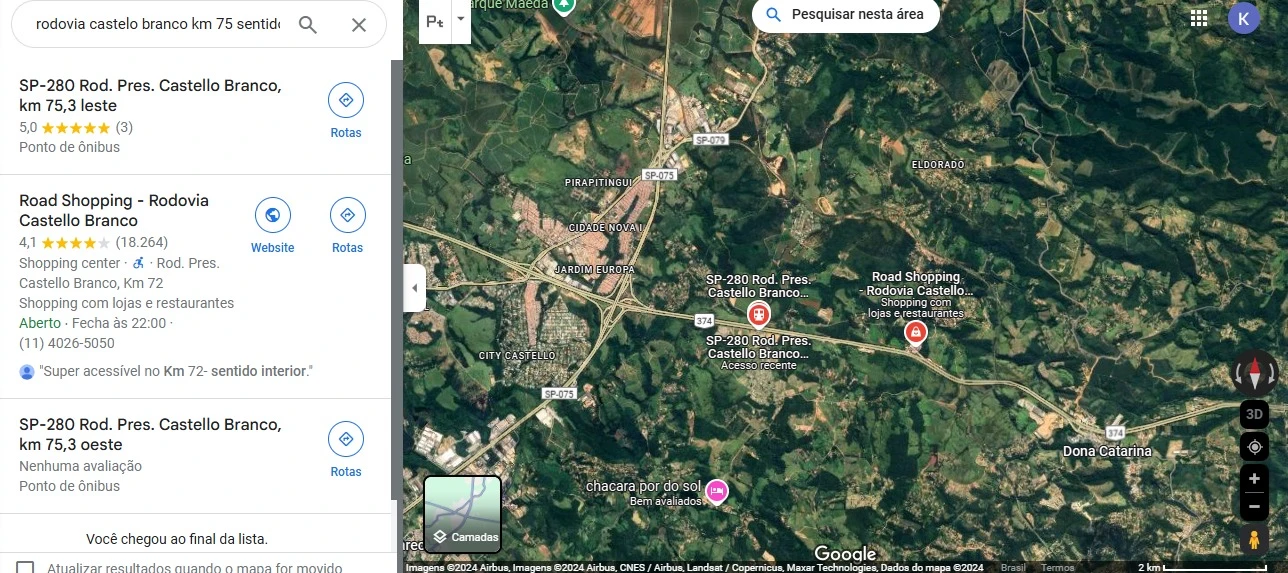Viewport: 1288px width, 573px height.
Task: Toggle the 3D map view
Action: click(x=1254, y=413)
